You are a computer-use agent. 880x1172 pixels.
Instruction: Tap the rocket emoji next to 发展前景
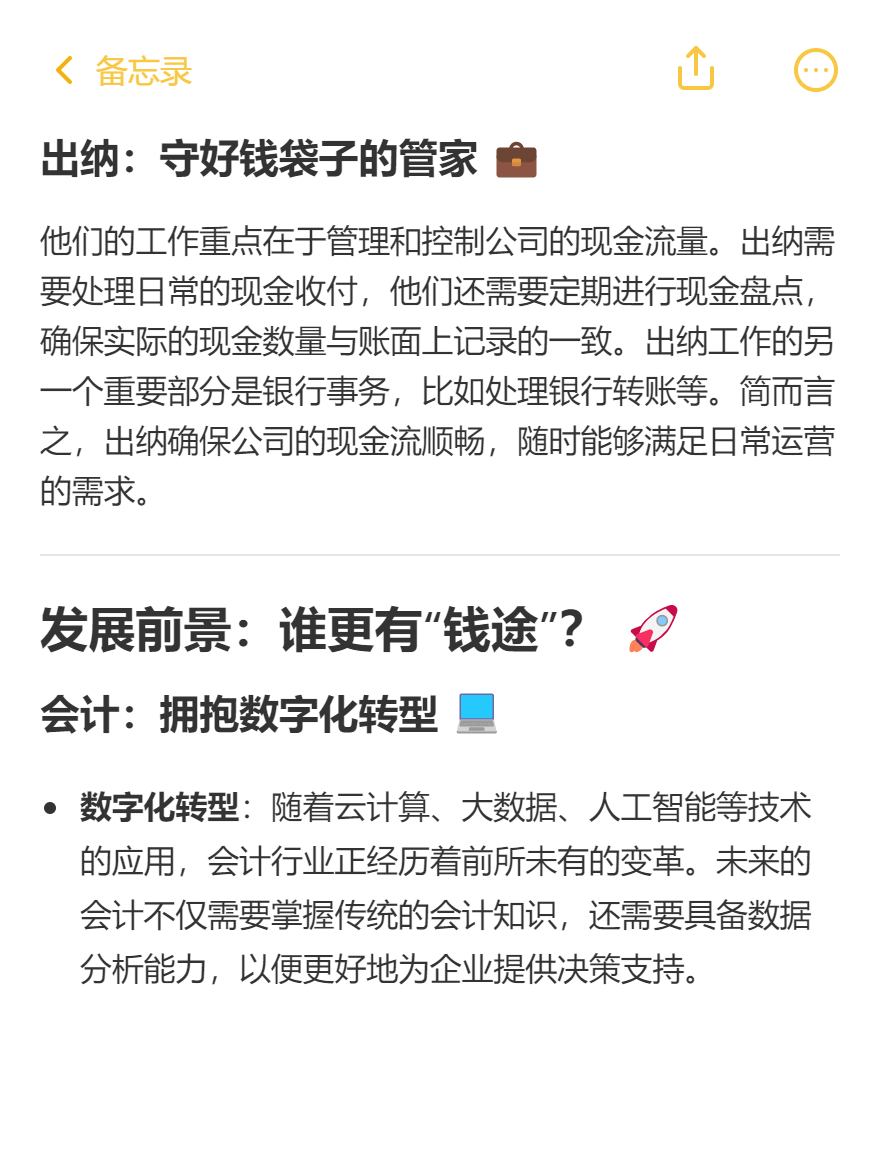pos(651,630)
